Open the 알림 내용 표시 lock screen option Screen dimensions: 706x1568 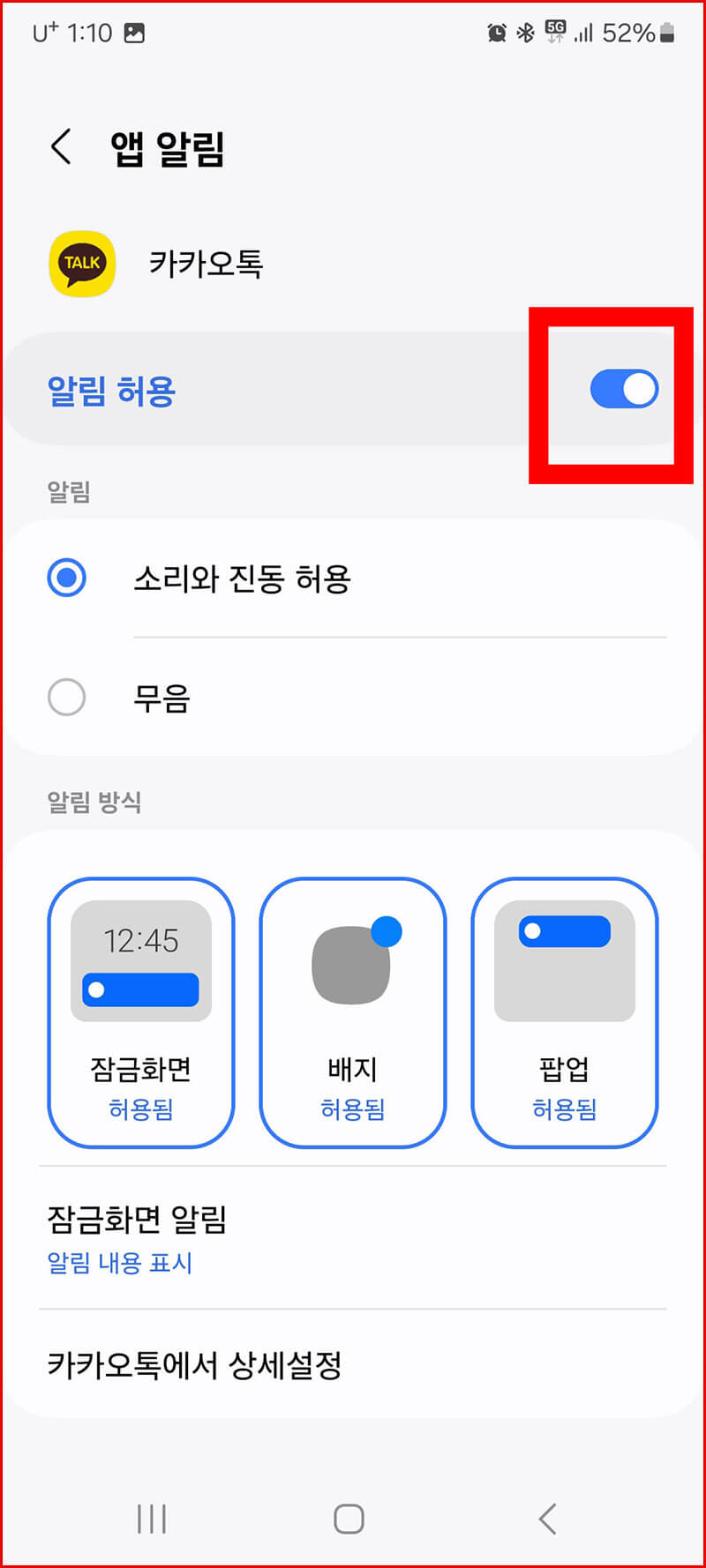pyautogui.click(x=120, y=1263)
